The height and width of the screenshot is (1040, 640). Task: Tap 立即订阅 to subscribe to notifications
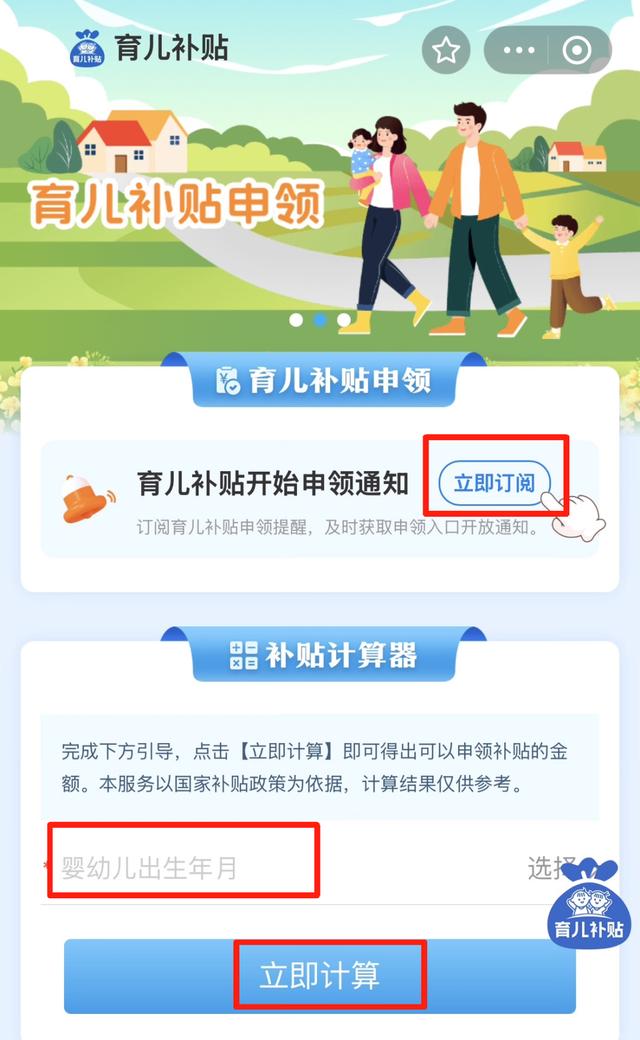point(494,484)
